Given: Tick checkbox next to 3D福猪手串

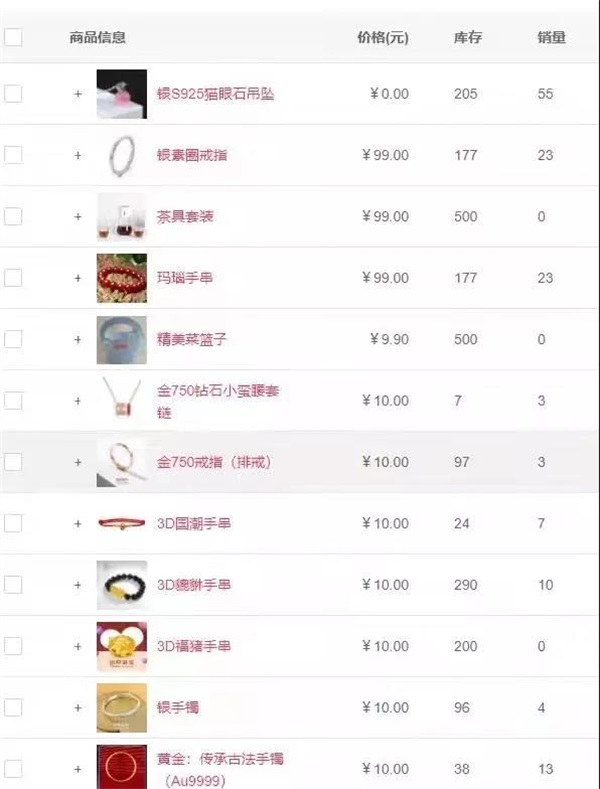Looking at the screenshot, I should coord(13,646).
